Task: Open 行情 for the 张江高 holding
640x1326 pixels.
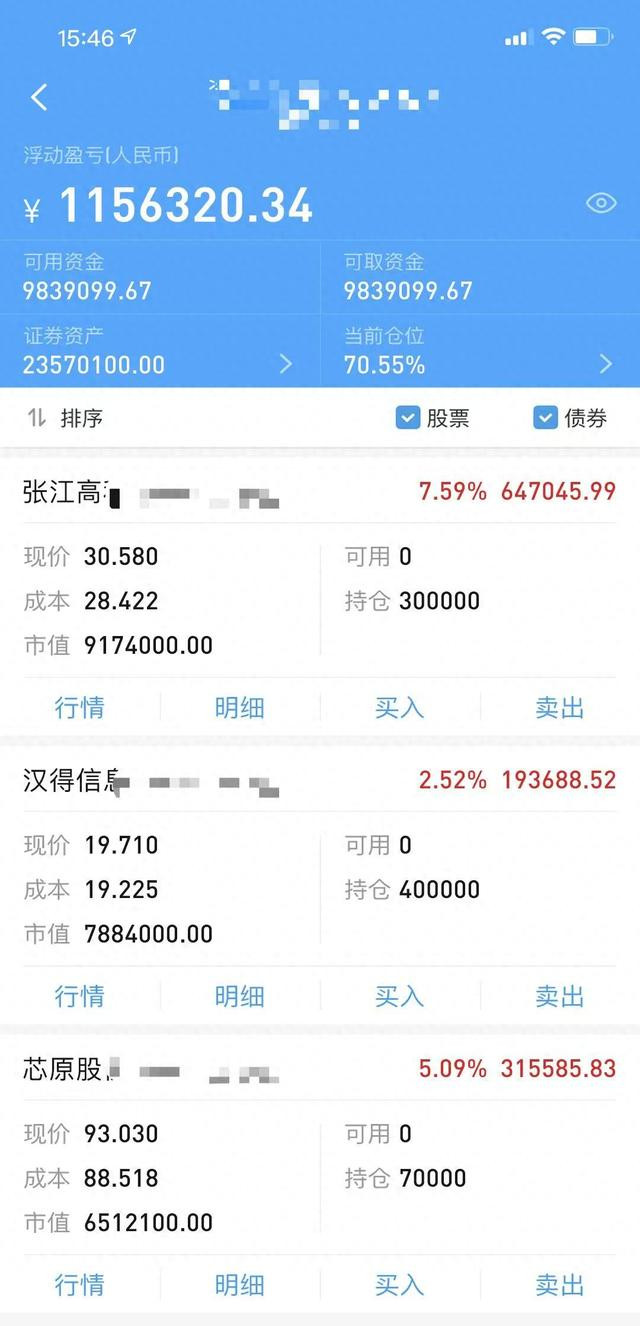Action: tap(80, 708)
